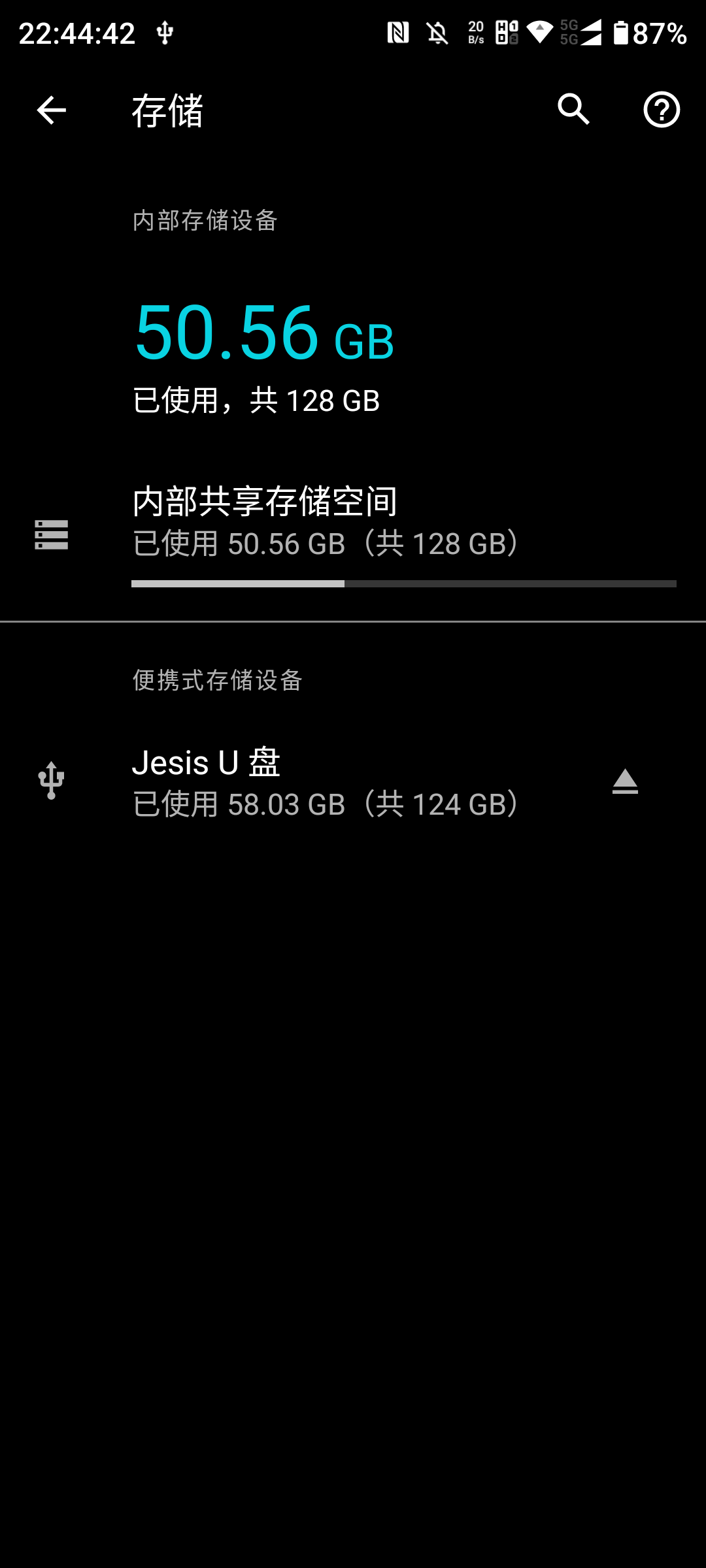Go back from the 存储 screen

point(51,110)
